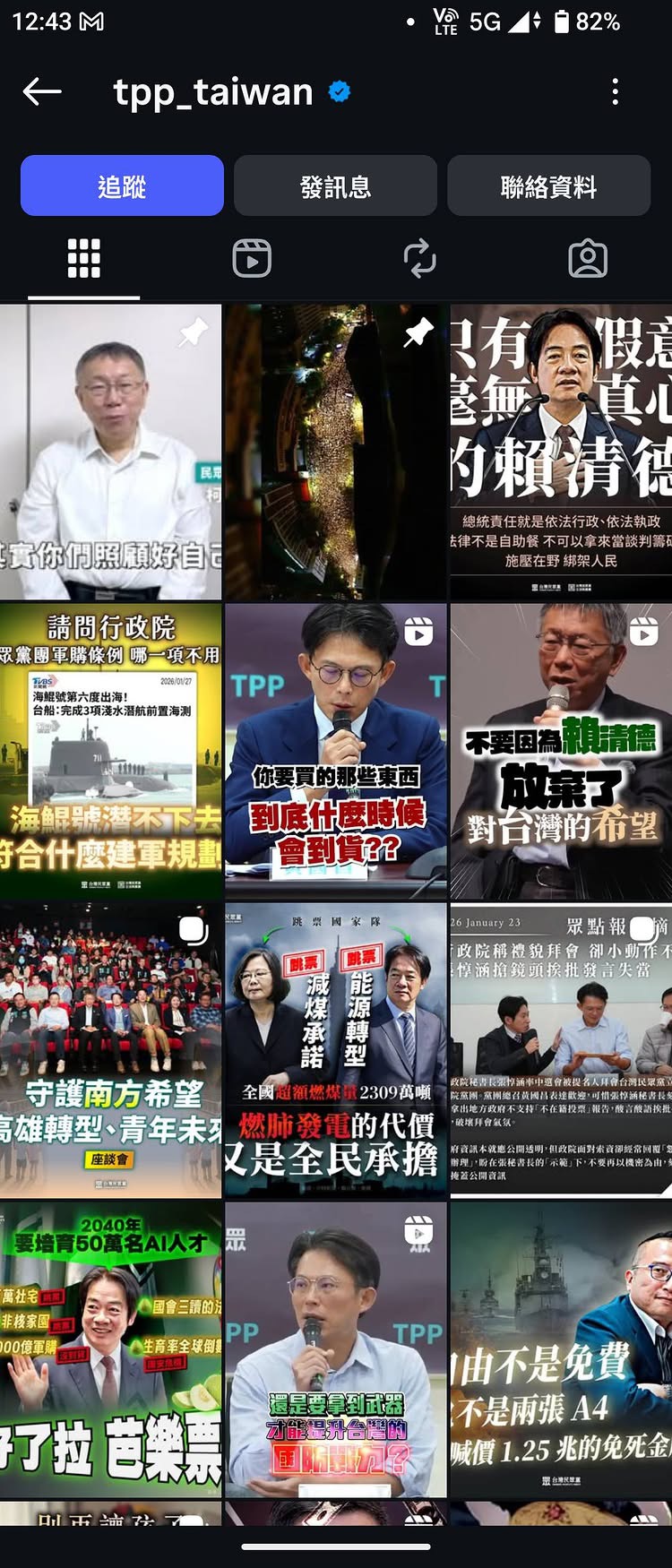Image resolution: width=672 pixels, height=1568 pixels.
Task: Open the 海鯤號潛不下去 submarine post
Action: pos(110,751)
